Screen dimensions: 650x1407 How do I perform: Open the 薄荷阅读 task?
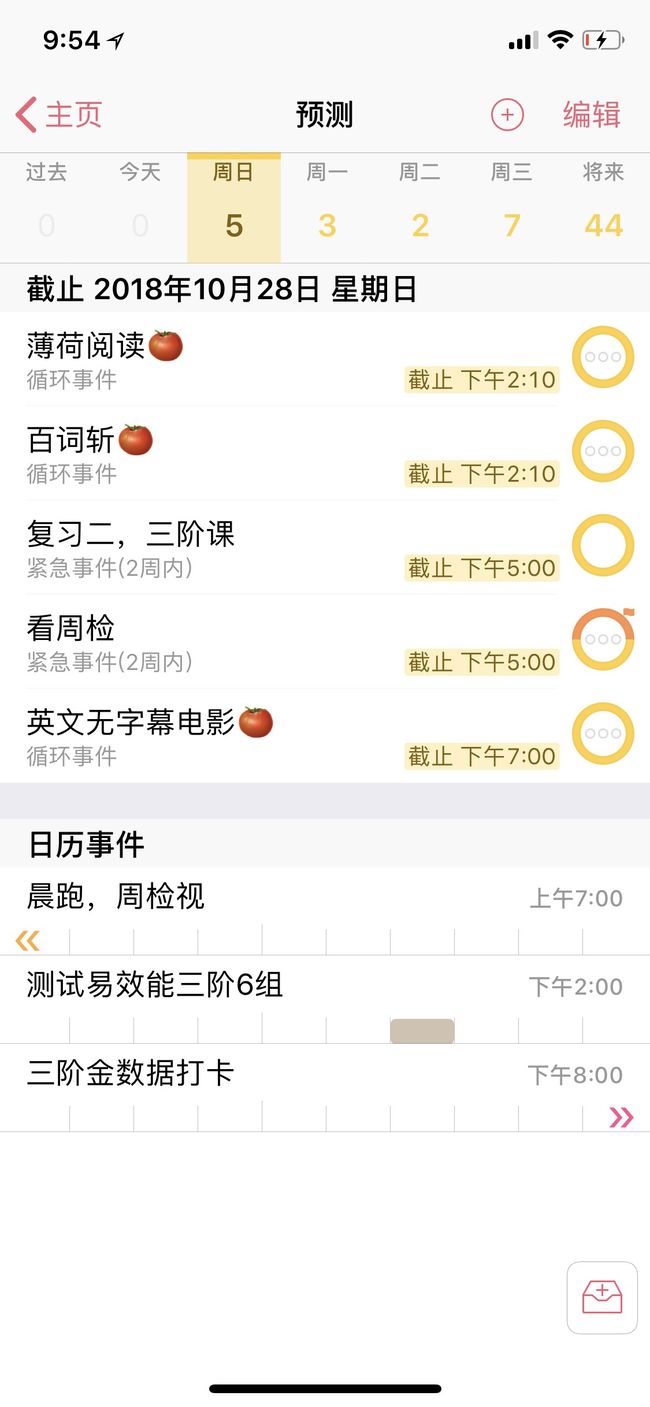[290, 359]
